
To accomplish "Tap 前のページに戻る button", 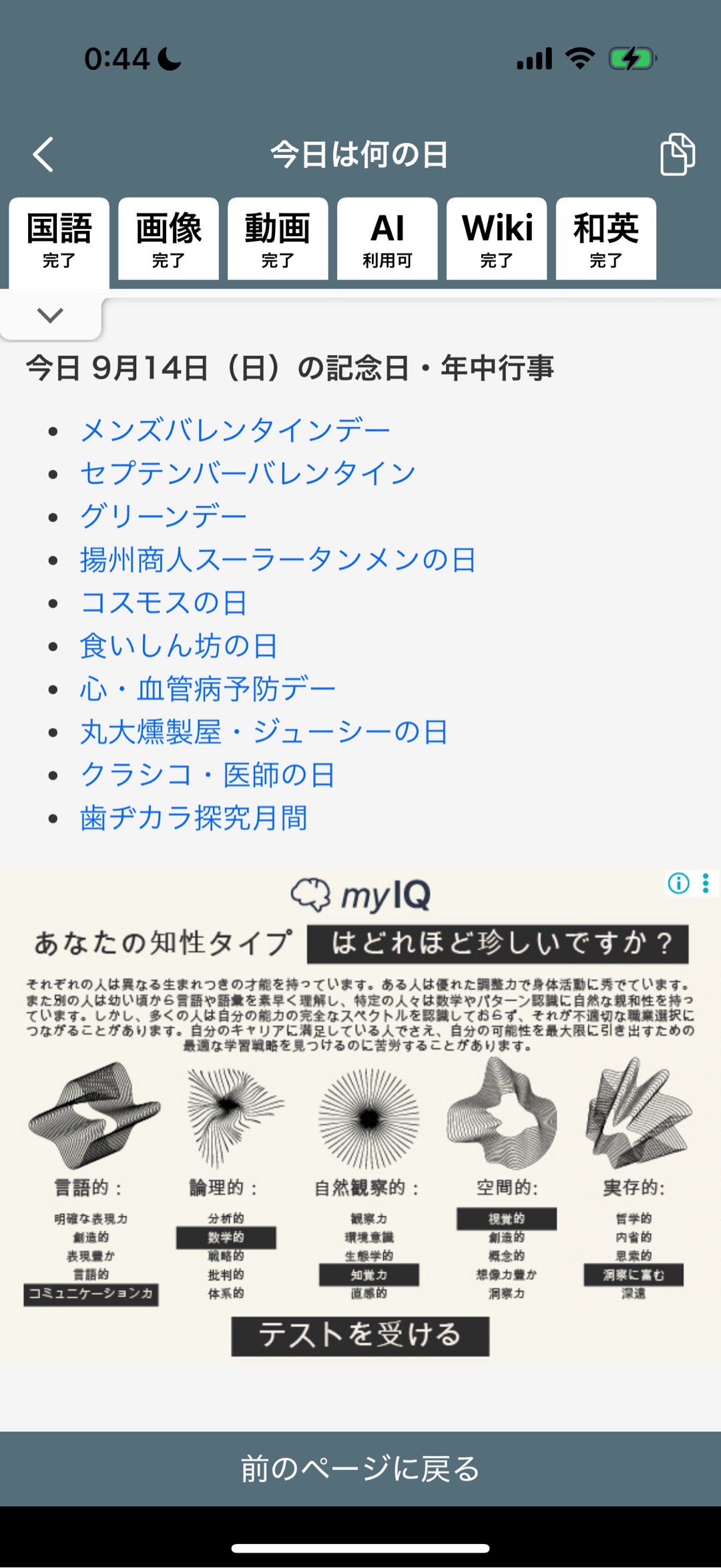I will pyautogui.click(x=360, y=1469).
